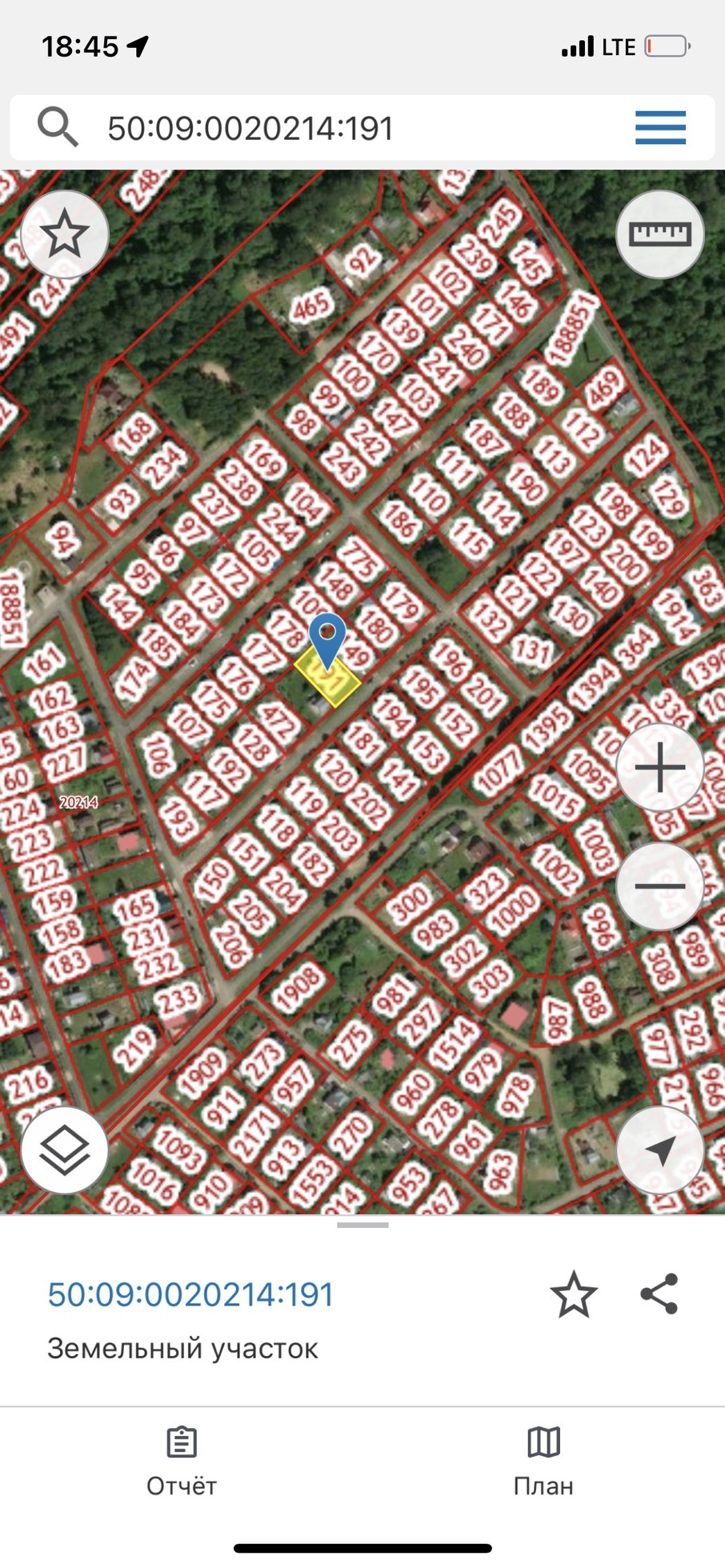The height and width of the screenshot is (1568, 725).
Task: Open parcel 50:09:0020214:191 details link
Action: pos(190,1294)
